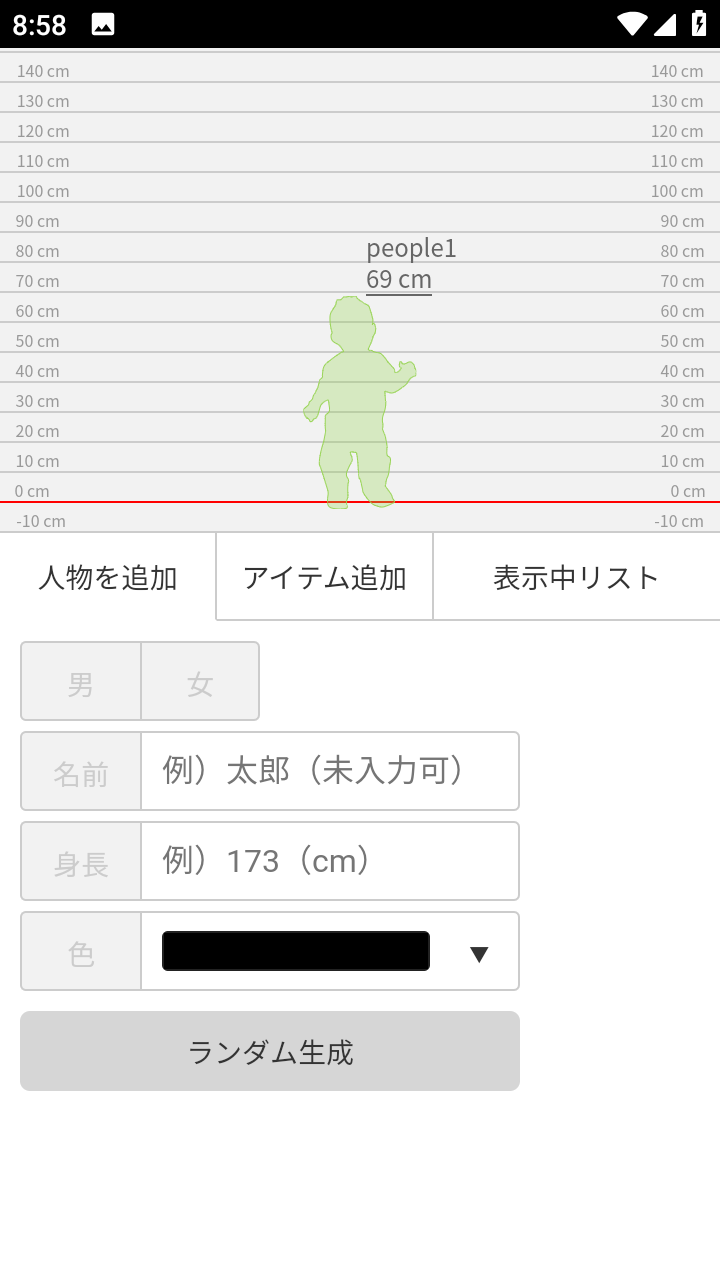Image resolution: width=720 pixels, height=1280 pixels.
Task: Choose 男 as gender
Action: 81,681
